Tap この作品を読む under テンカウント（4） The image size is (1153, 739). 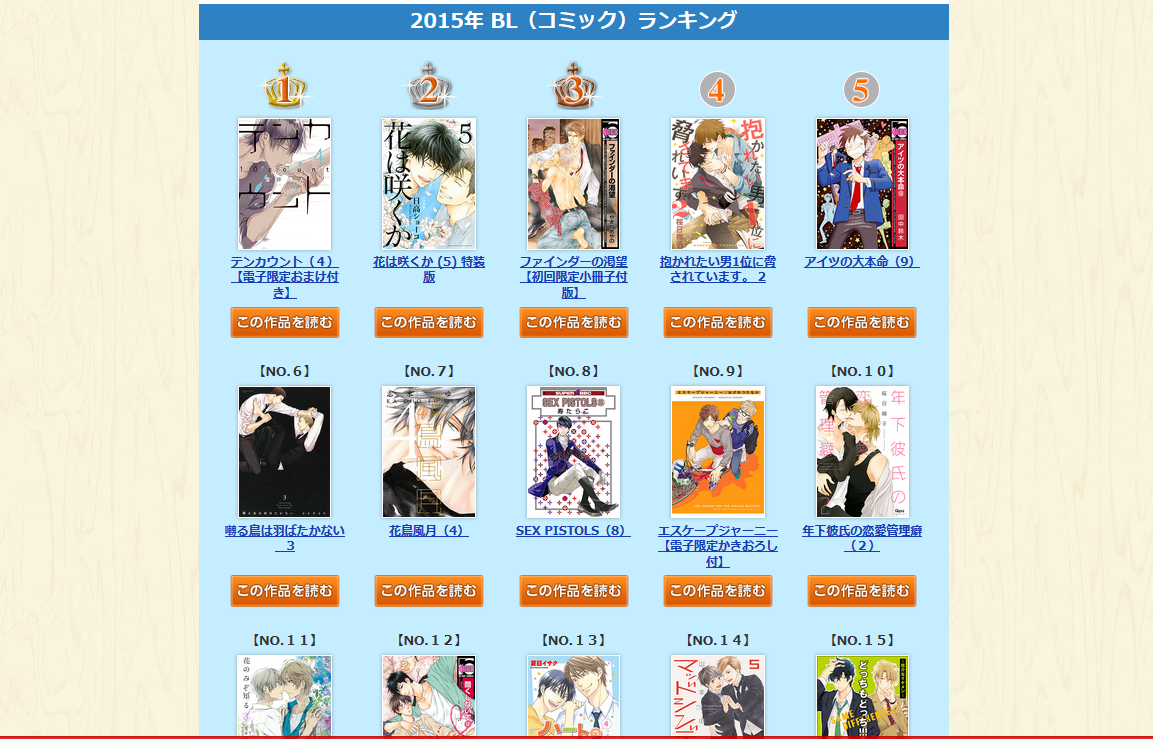(285, 322)
